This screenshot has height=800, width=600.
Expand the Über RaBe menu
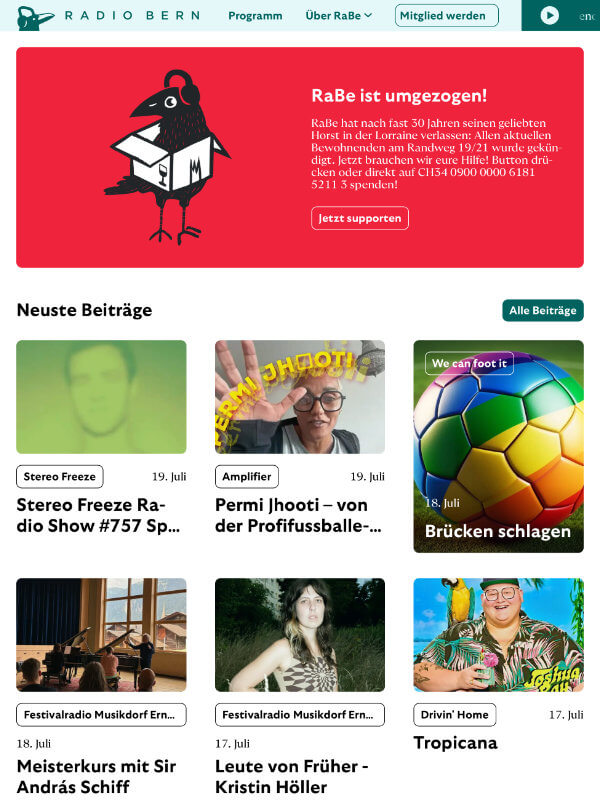pos(338,15)
